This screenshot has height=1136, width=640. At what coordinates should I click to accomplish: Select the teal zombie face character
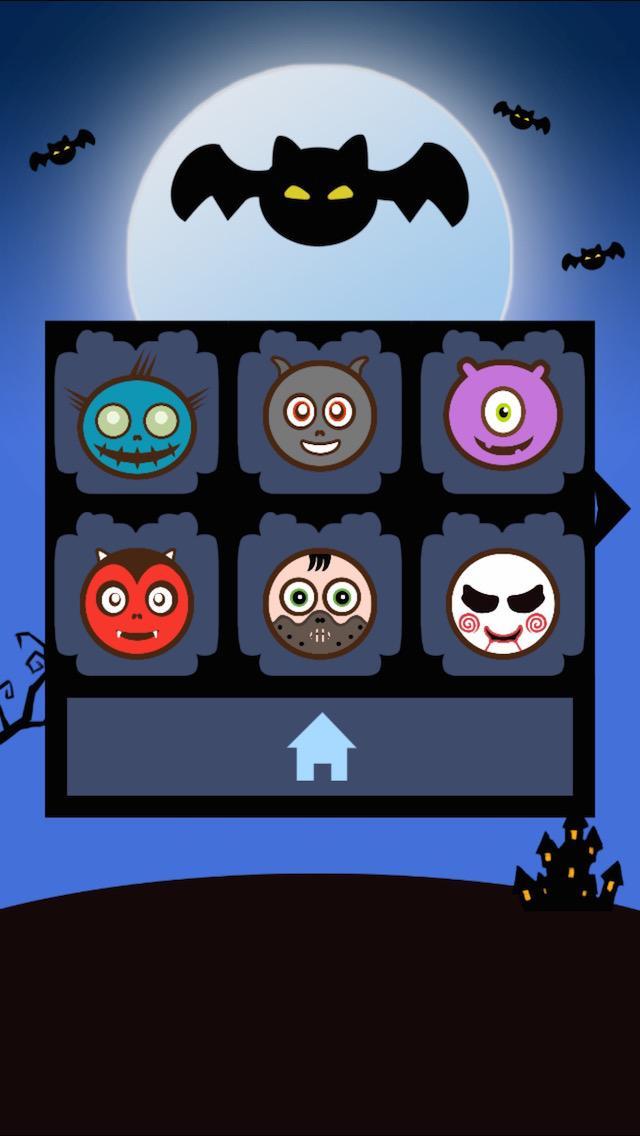pos(136,414)
